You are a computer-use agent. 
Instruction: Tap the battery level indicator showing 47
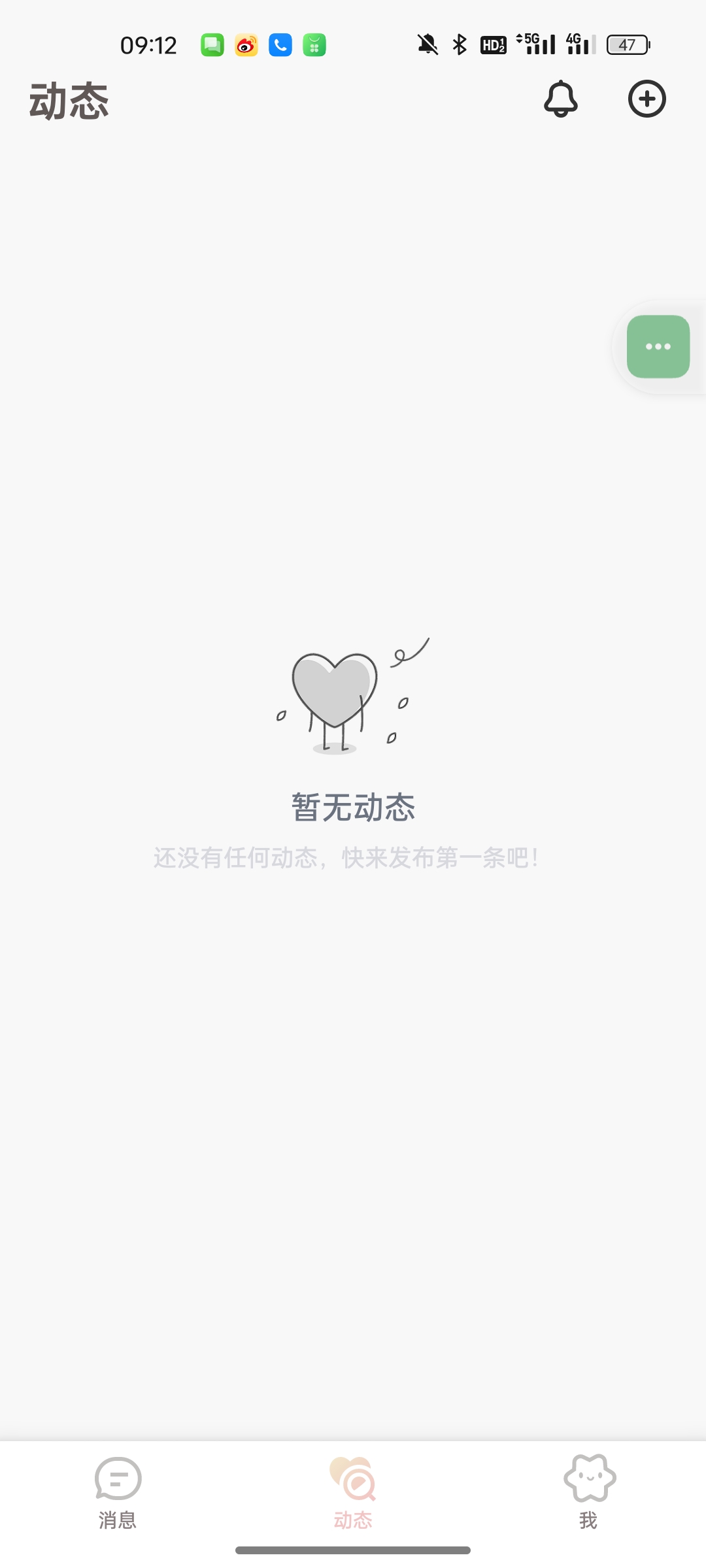coord(626,44)
